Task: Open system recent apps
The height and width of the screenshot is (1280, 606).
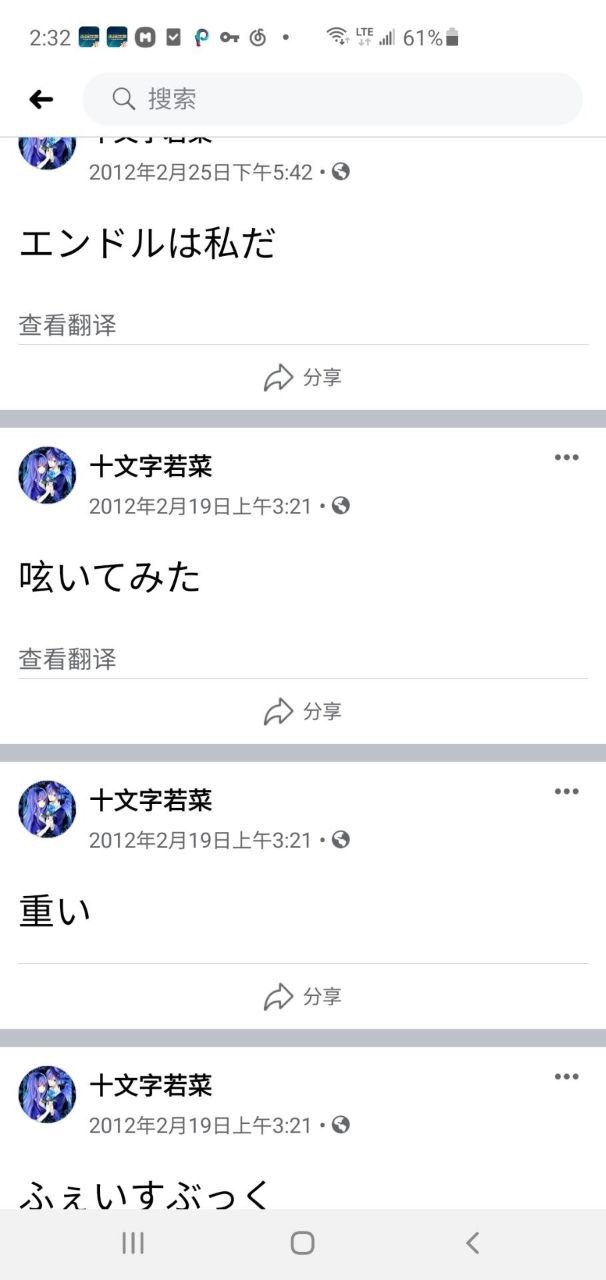Action: [133, 1243]
